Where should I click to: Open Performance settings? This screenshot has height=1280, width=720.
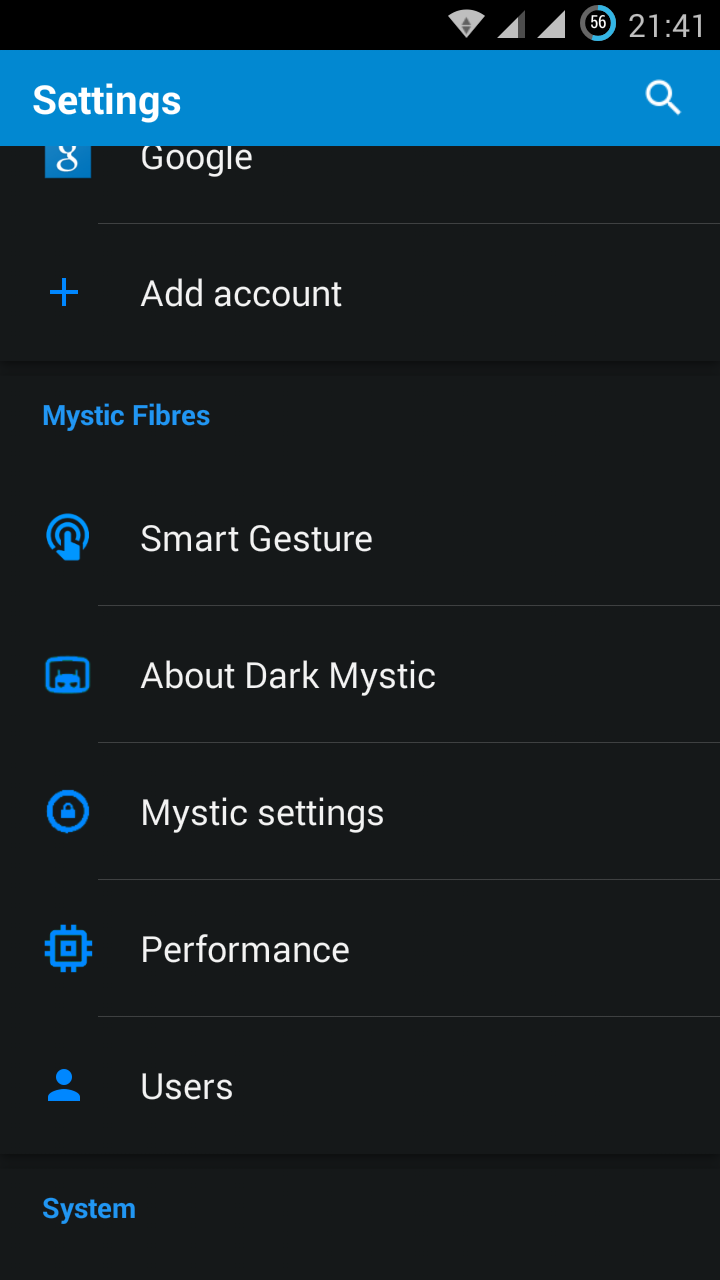coord(245,950)
